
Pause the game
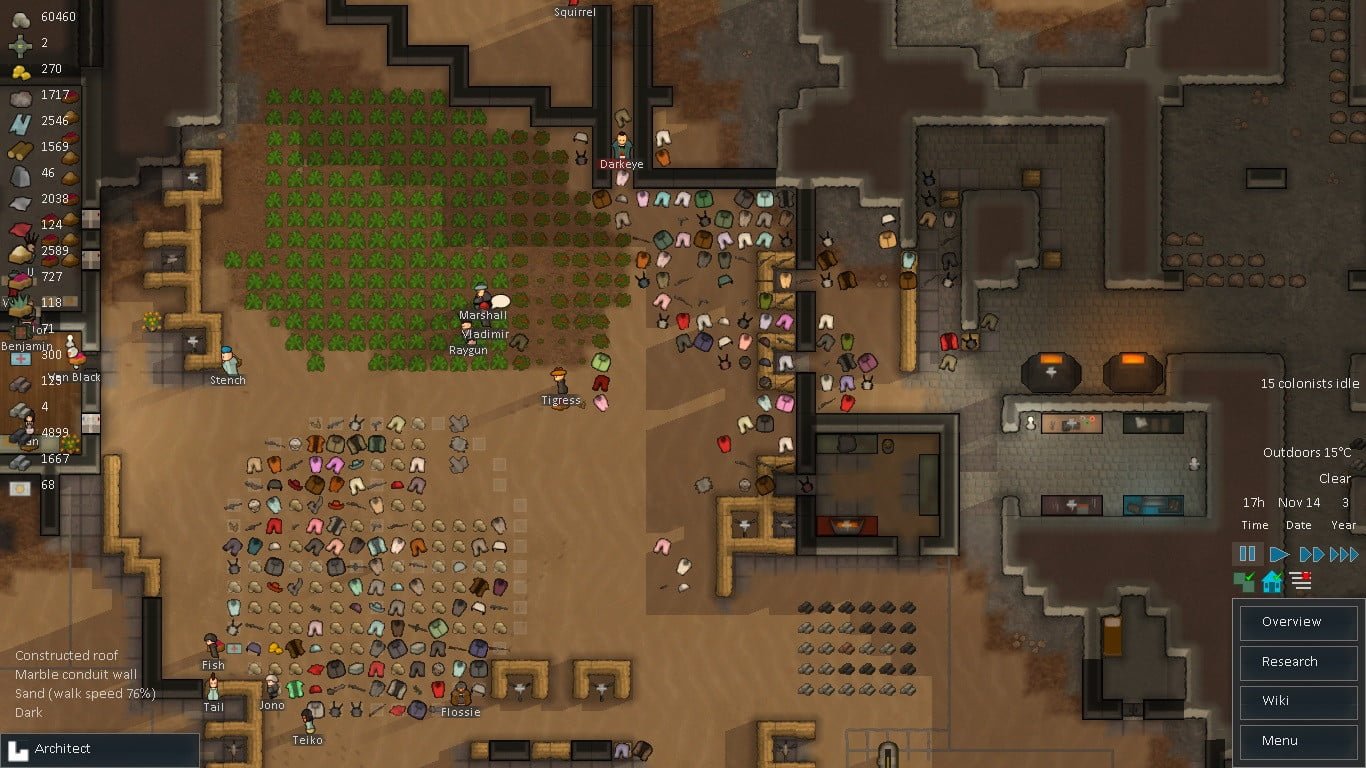(x=1247, y=554)
